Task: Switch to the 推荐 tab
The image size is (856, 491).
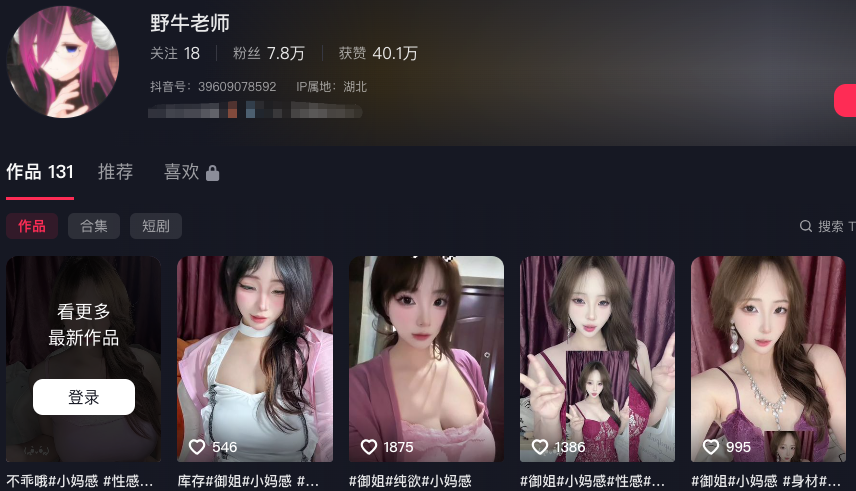Action: [115, 172]
